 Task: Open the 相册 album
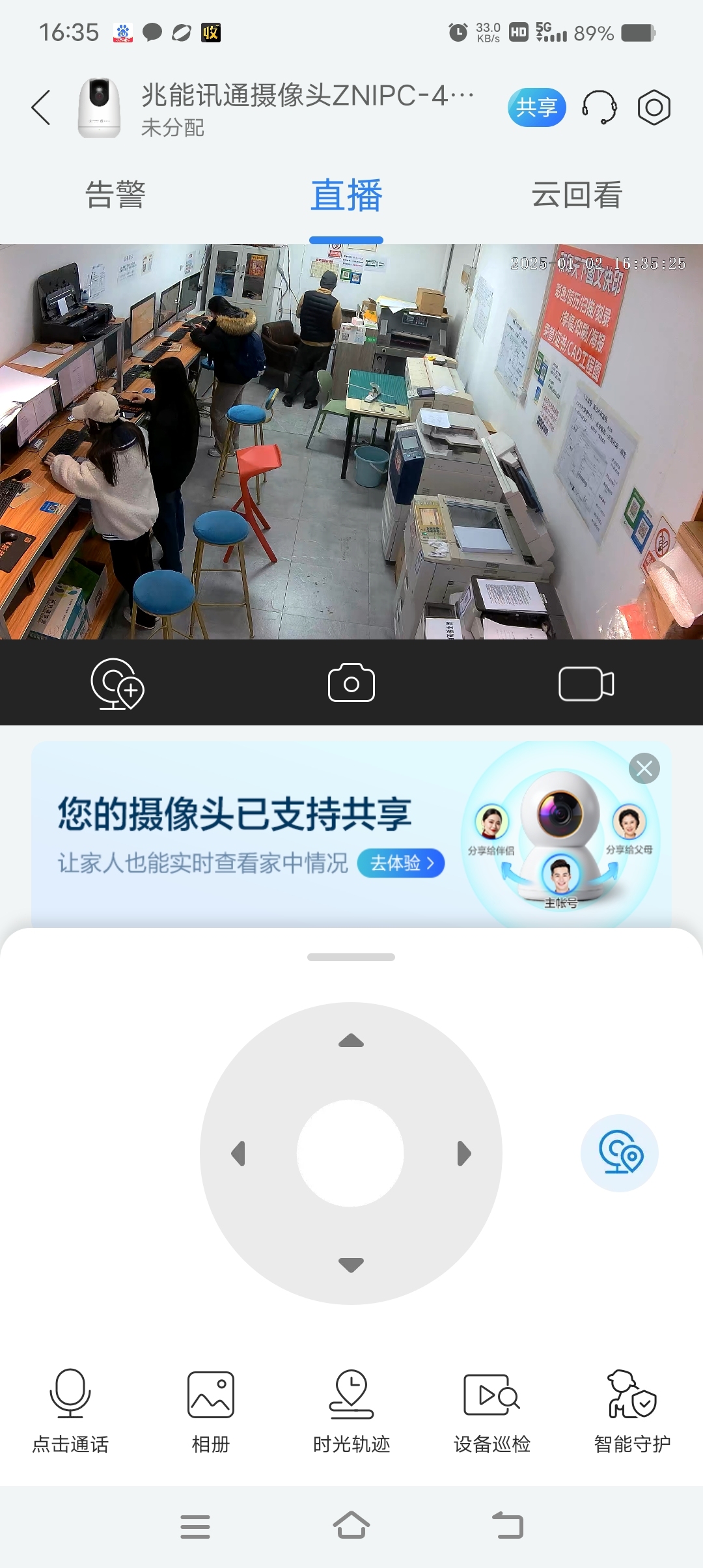211,1410
